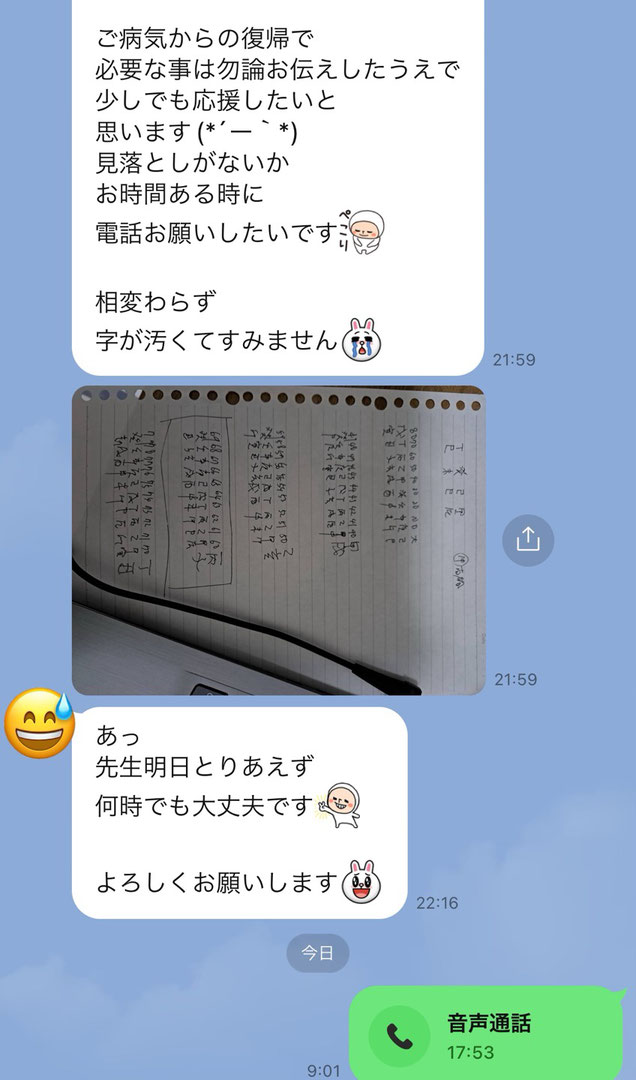This screenshot has width=636, height=1080.
Task: Open the handwritten notebook photo
Action: click(278, 540)
